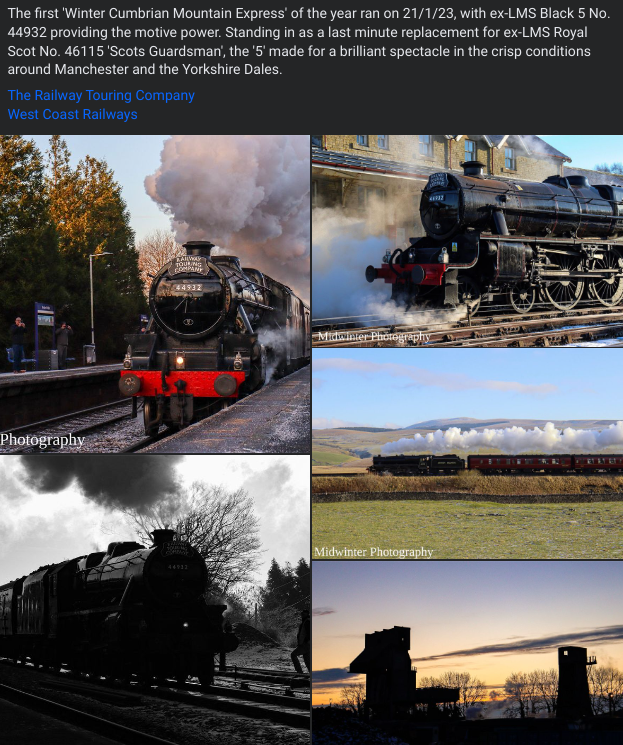View the sunset silhouette photo
This screenshot has height=745, width=623.
tap(467, 652)
